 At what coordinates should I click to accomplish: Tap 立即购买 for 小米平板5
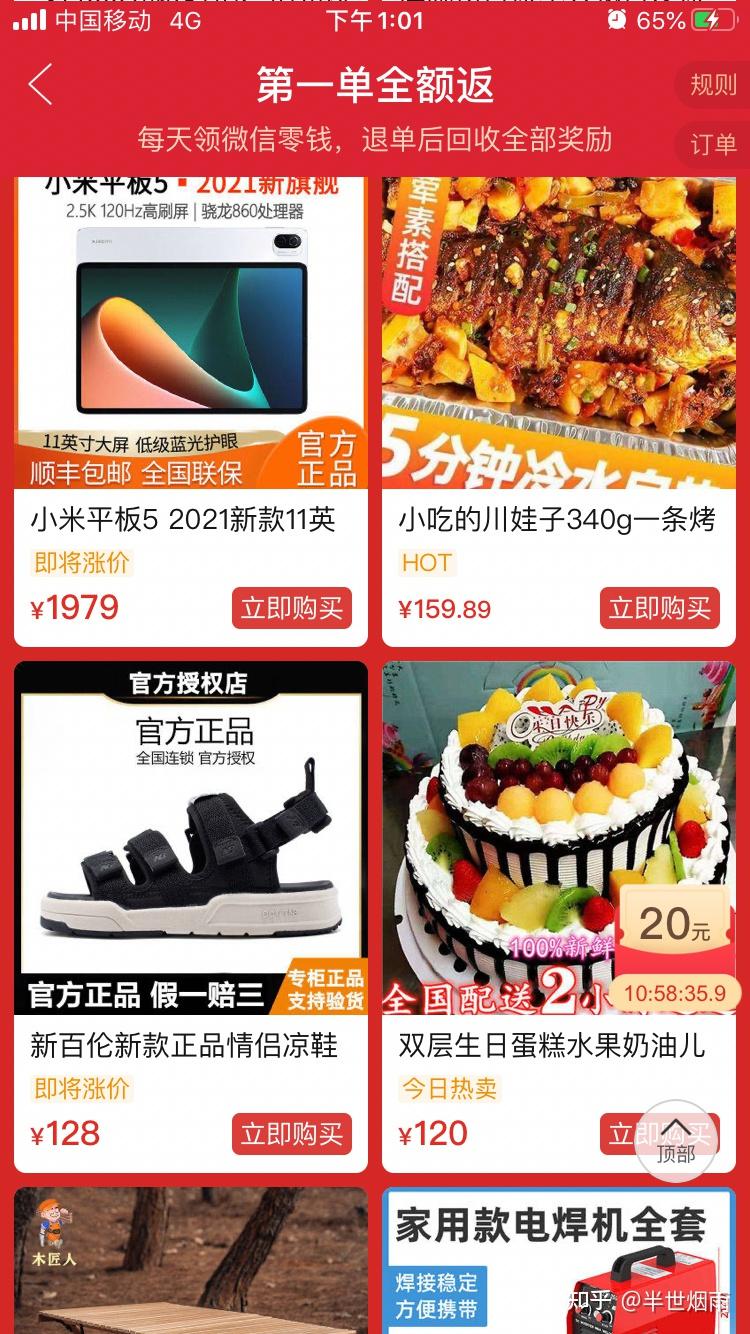point(292,608)
